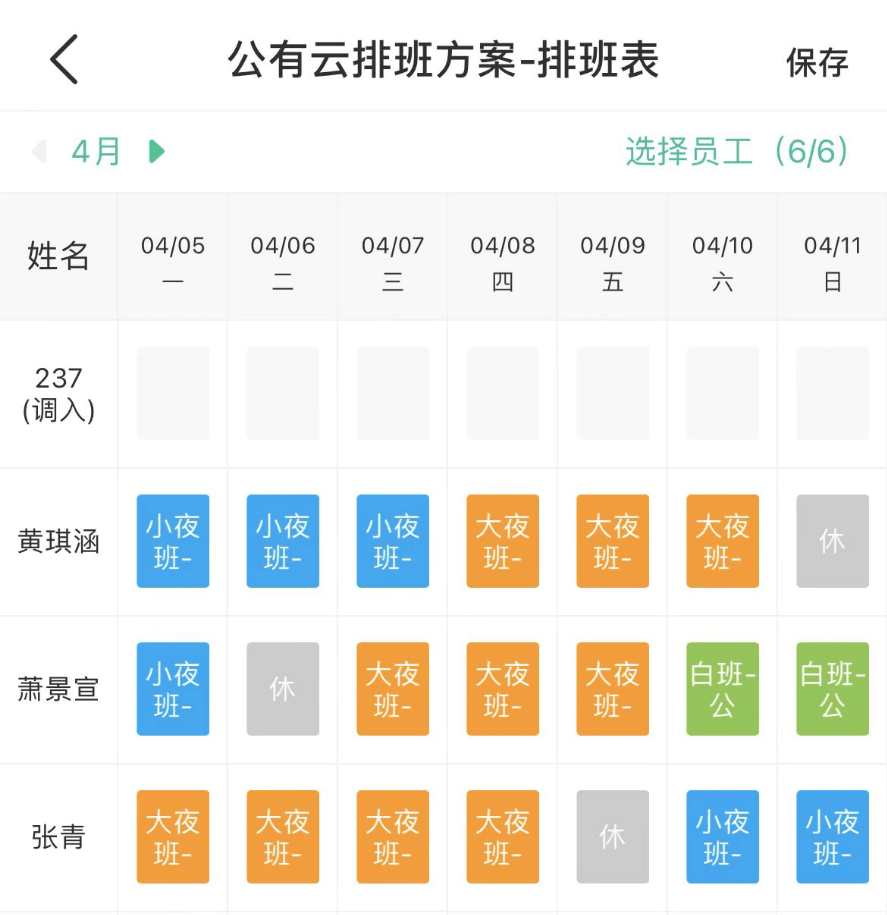Click the empty schedule cell for 237 on 04/05
The width and height of the screenshot is (887, 915).
172,392
